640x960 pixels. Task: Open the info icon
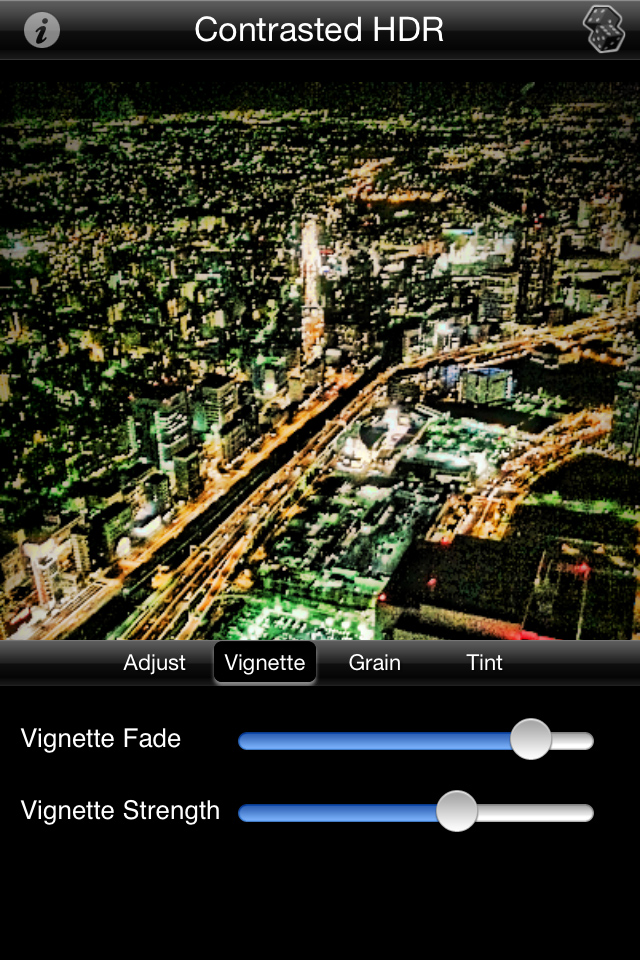click(x=41, y=30)
